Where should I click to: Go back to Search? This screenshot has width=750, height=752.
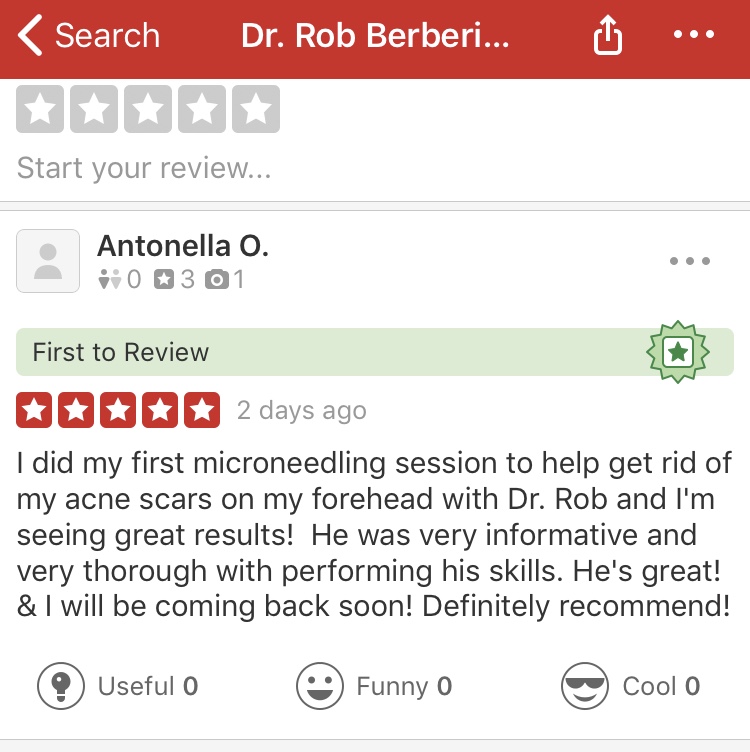[88, 36]
